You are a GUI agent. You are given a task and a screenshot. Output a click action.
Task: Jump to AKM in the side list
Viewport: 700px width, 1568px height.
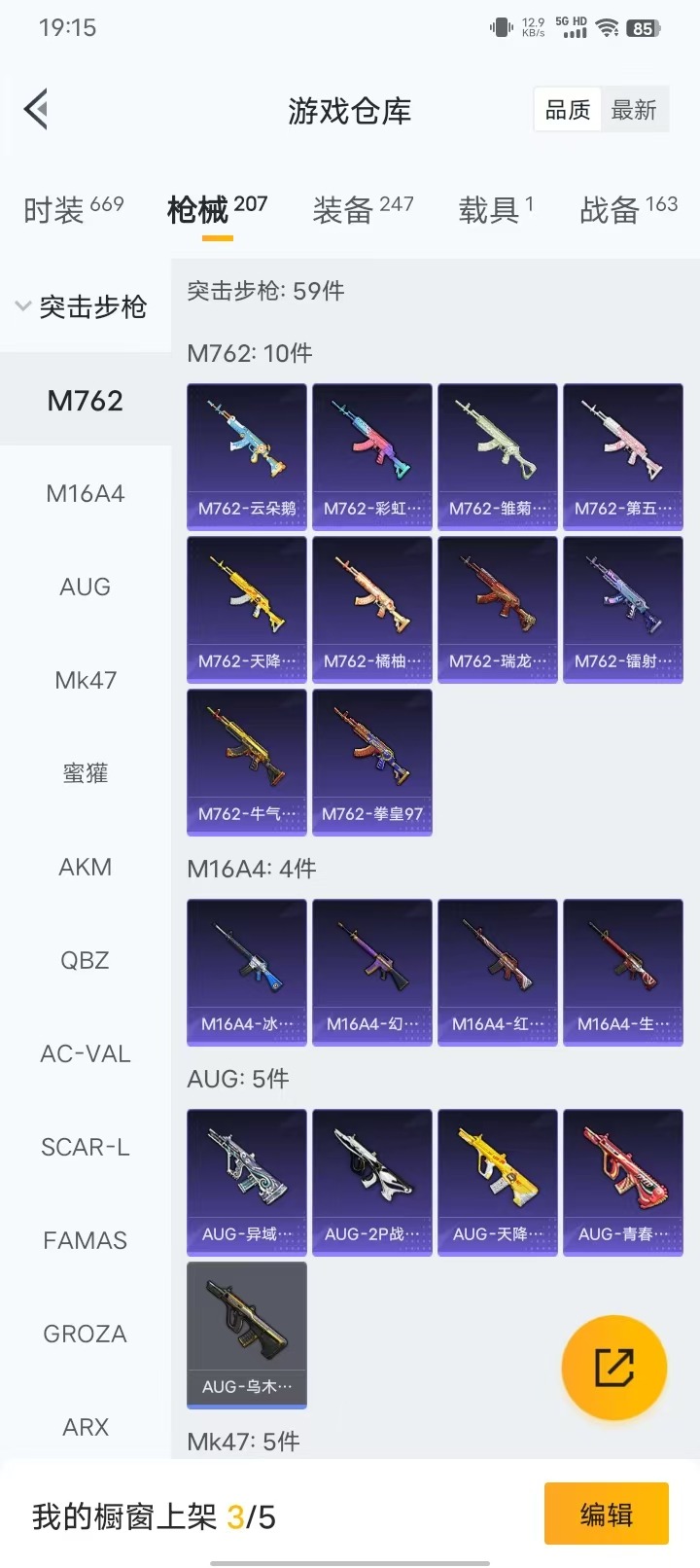86,867
